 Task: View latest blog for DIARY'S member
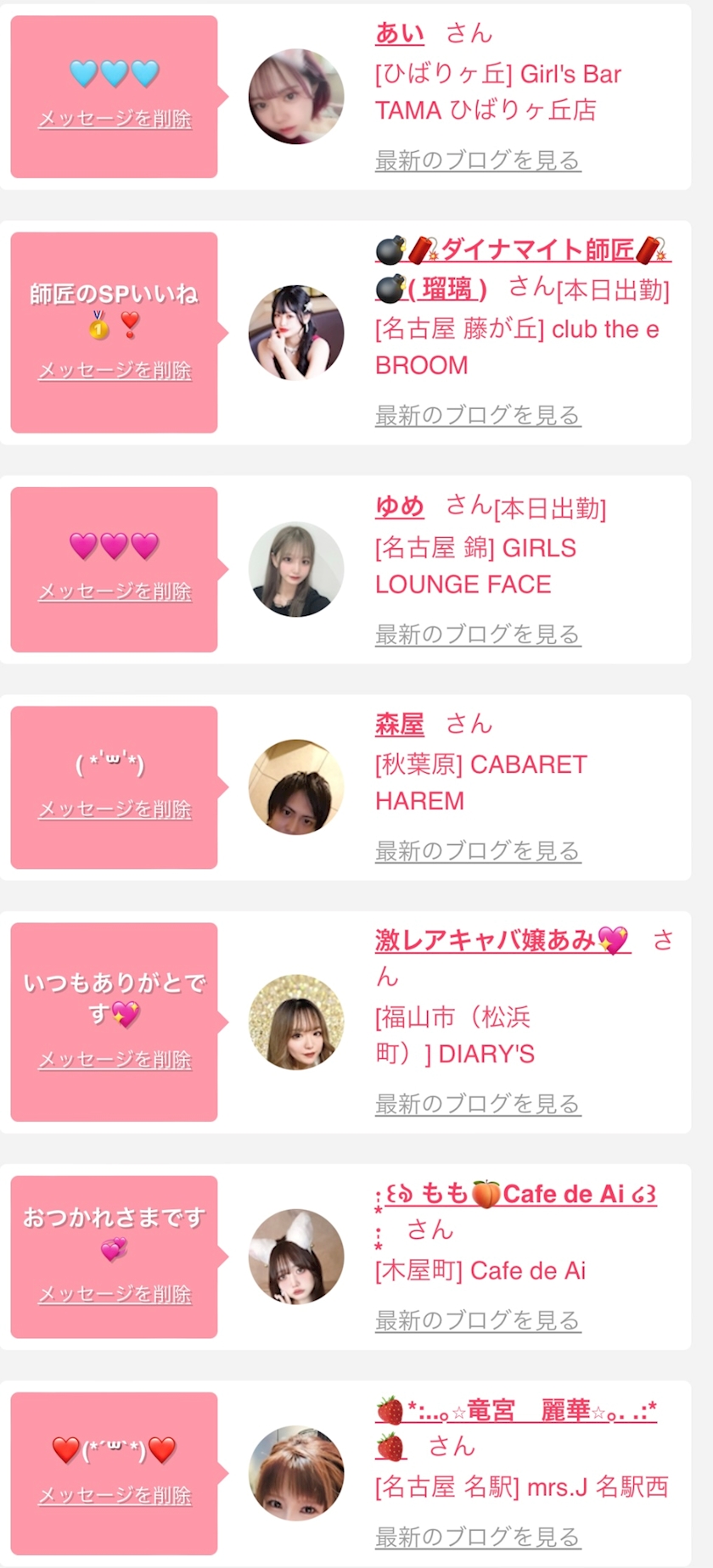click(x=478, y=1104)
